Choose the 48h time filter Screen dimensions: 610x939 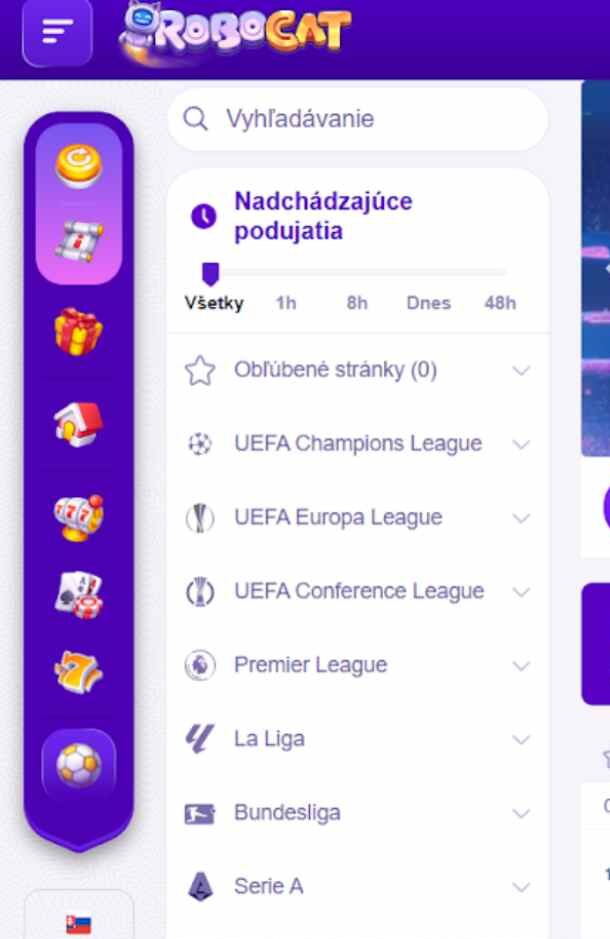(x=500, y=303)
